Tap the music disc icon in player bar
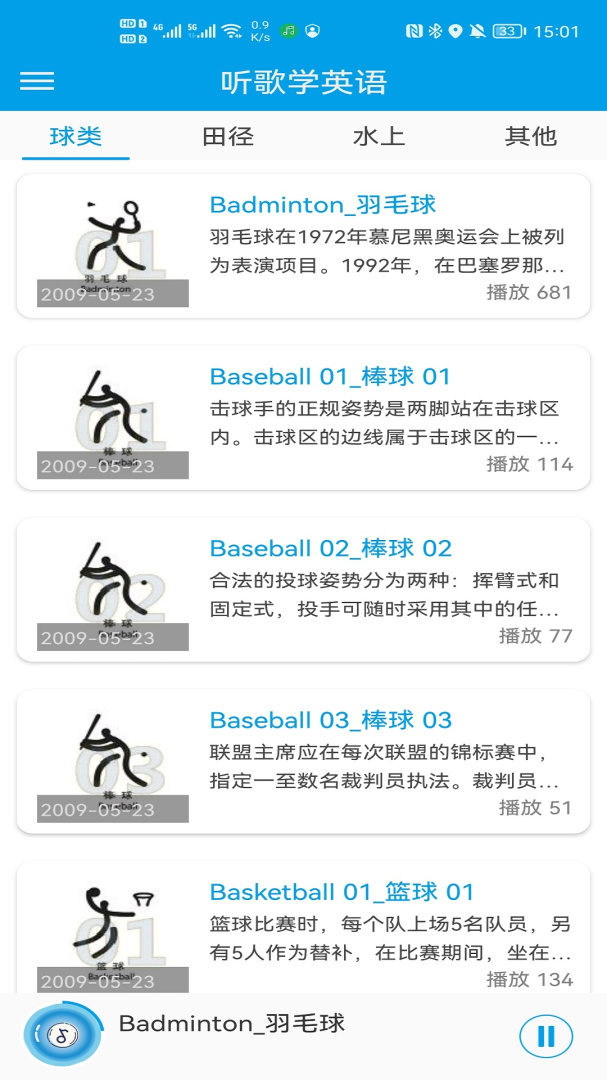607x1080 pixels. point(62,1036)
